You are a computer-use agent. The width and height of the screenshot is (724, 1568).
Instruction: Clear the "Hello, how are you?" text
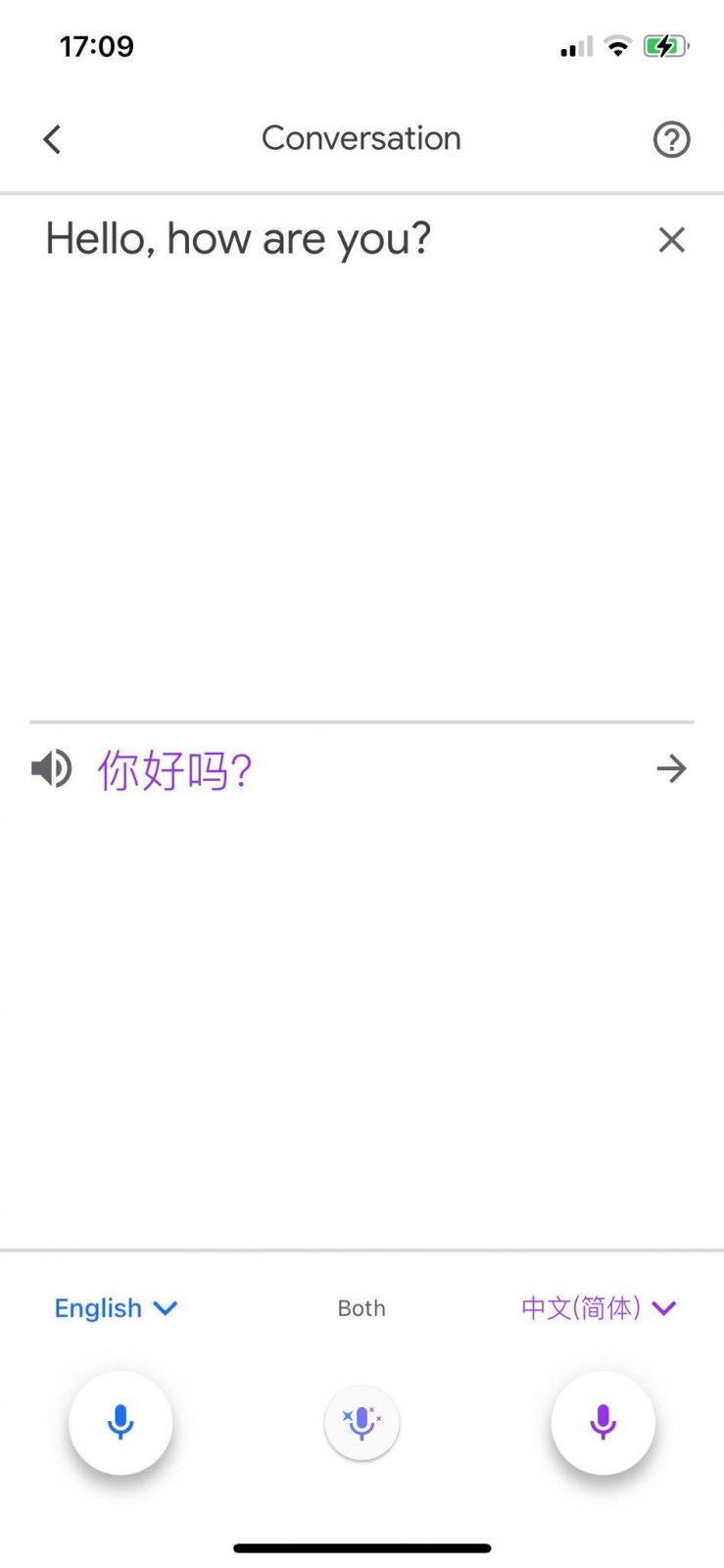click(x=671, y=240)
